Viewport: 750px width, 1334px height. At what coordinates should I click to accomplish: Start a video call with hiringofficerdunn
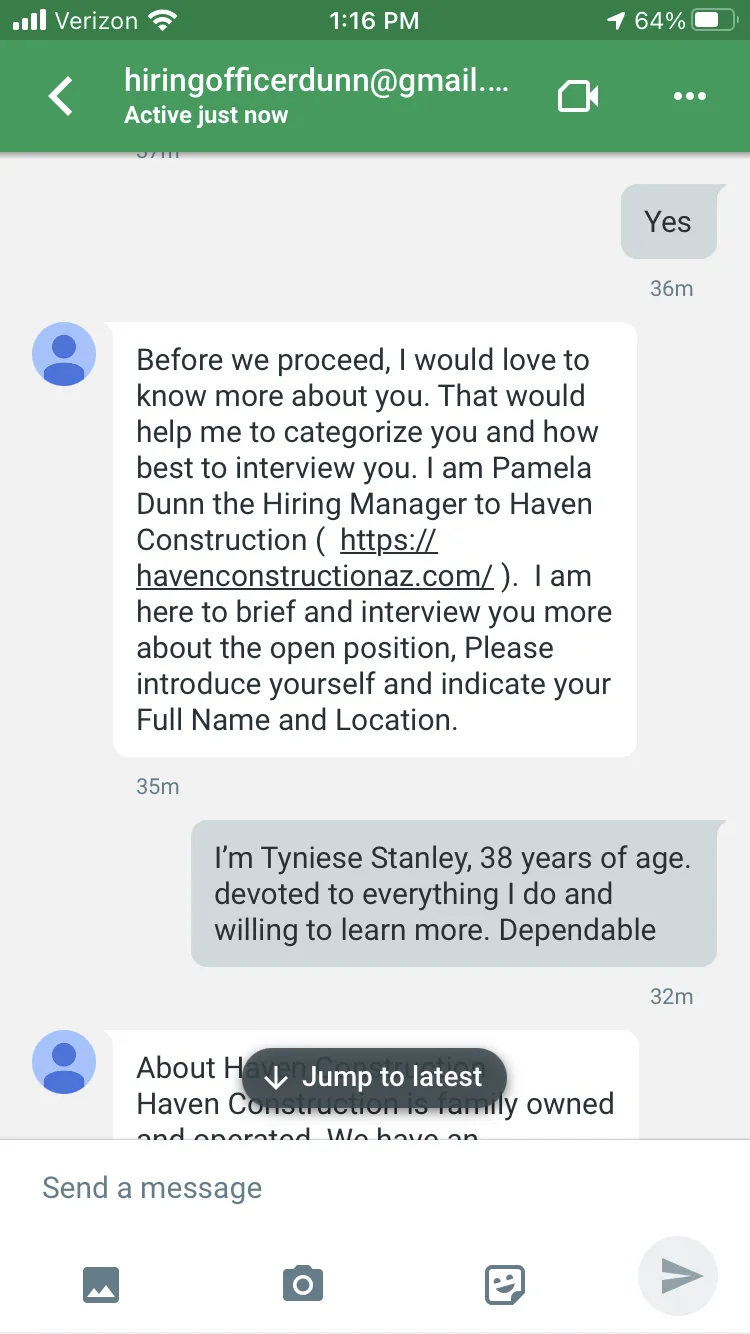[578, 97]
